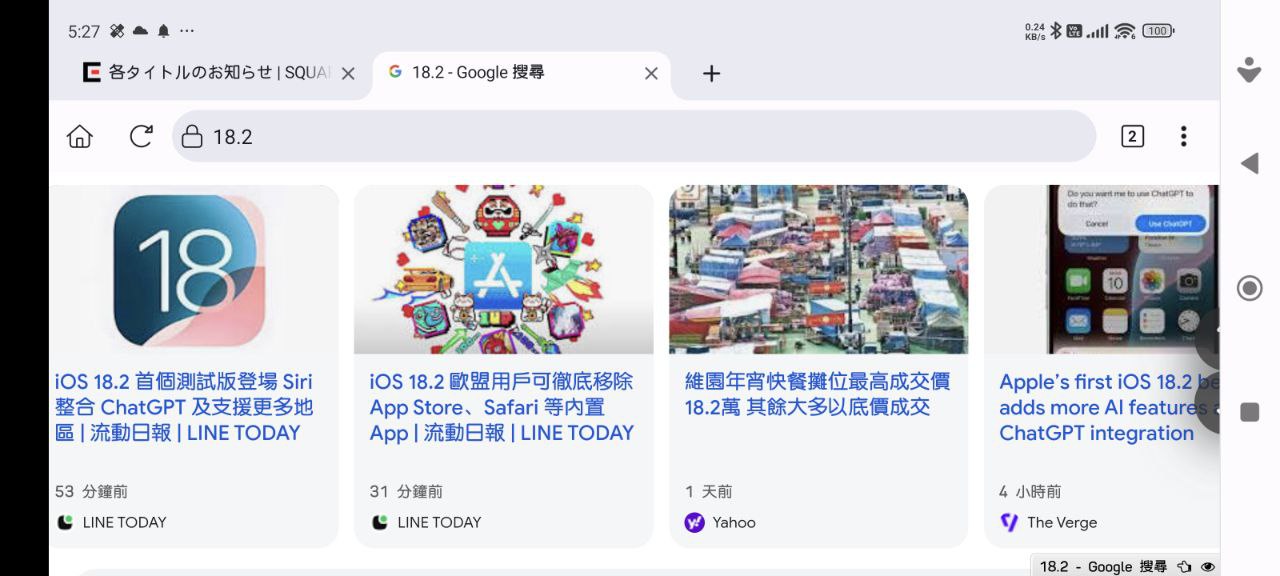Image resolution: width=1280 pixels, height=576 pixels.
Task: Open the Siri ChatGPT iOS 18.2 article
Action: [184, 407]
